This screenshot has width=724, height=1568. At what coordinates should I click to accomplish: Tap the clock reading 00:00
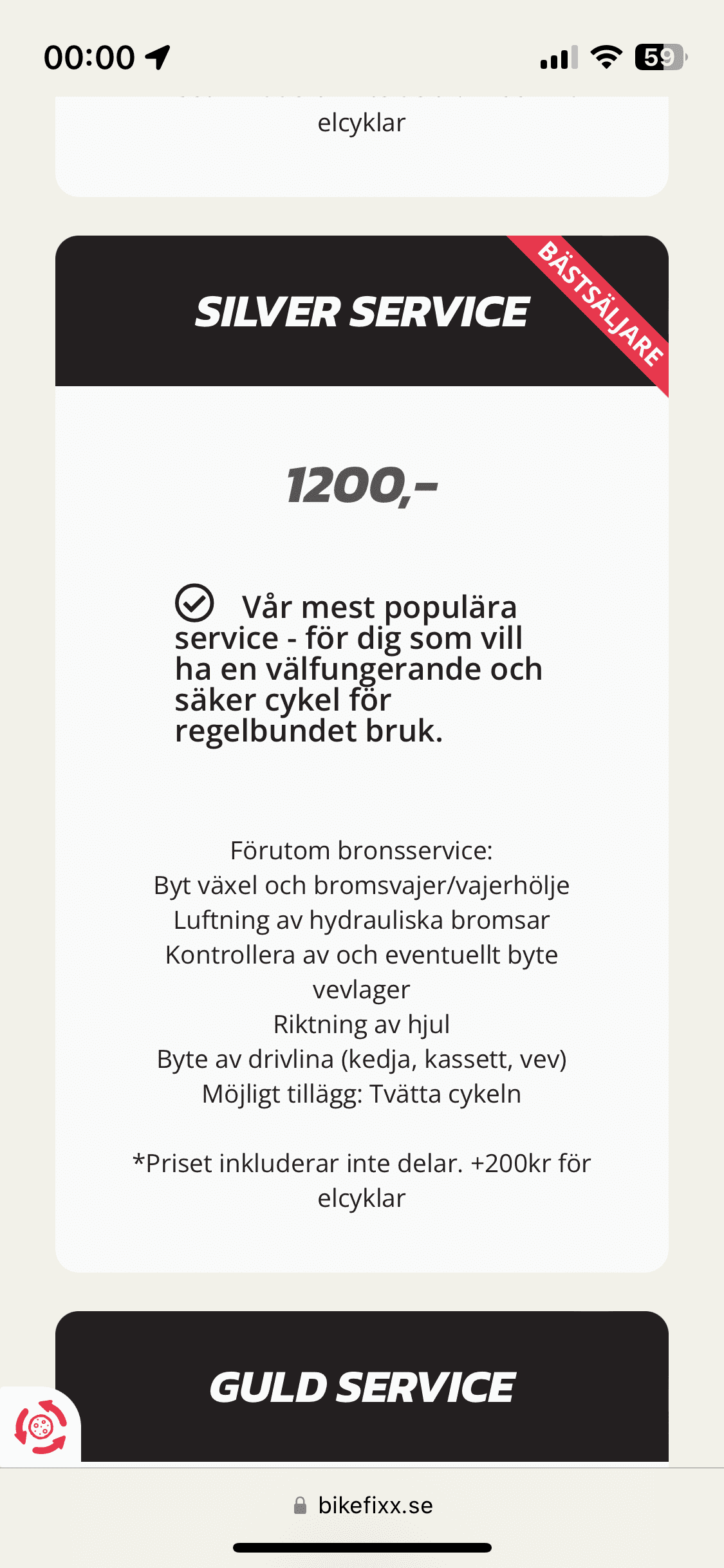point(89,57)
